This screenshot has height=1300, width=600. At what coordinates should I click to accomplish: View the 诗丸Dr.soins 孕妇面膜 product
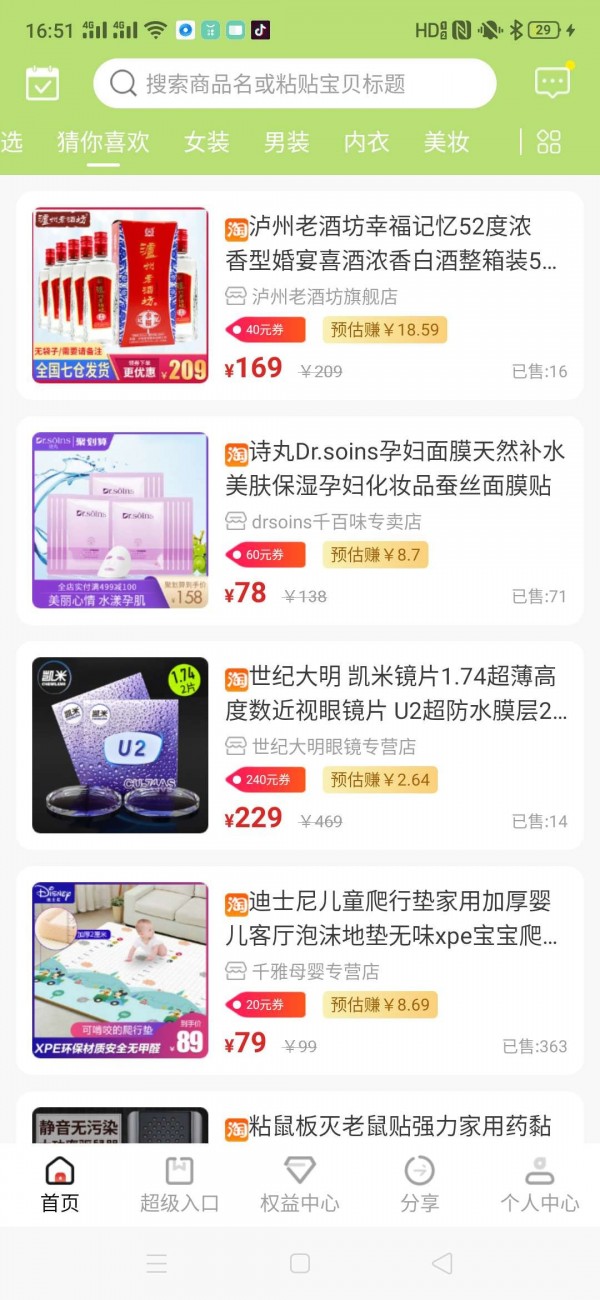[300, 521]
